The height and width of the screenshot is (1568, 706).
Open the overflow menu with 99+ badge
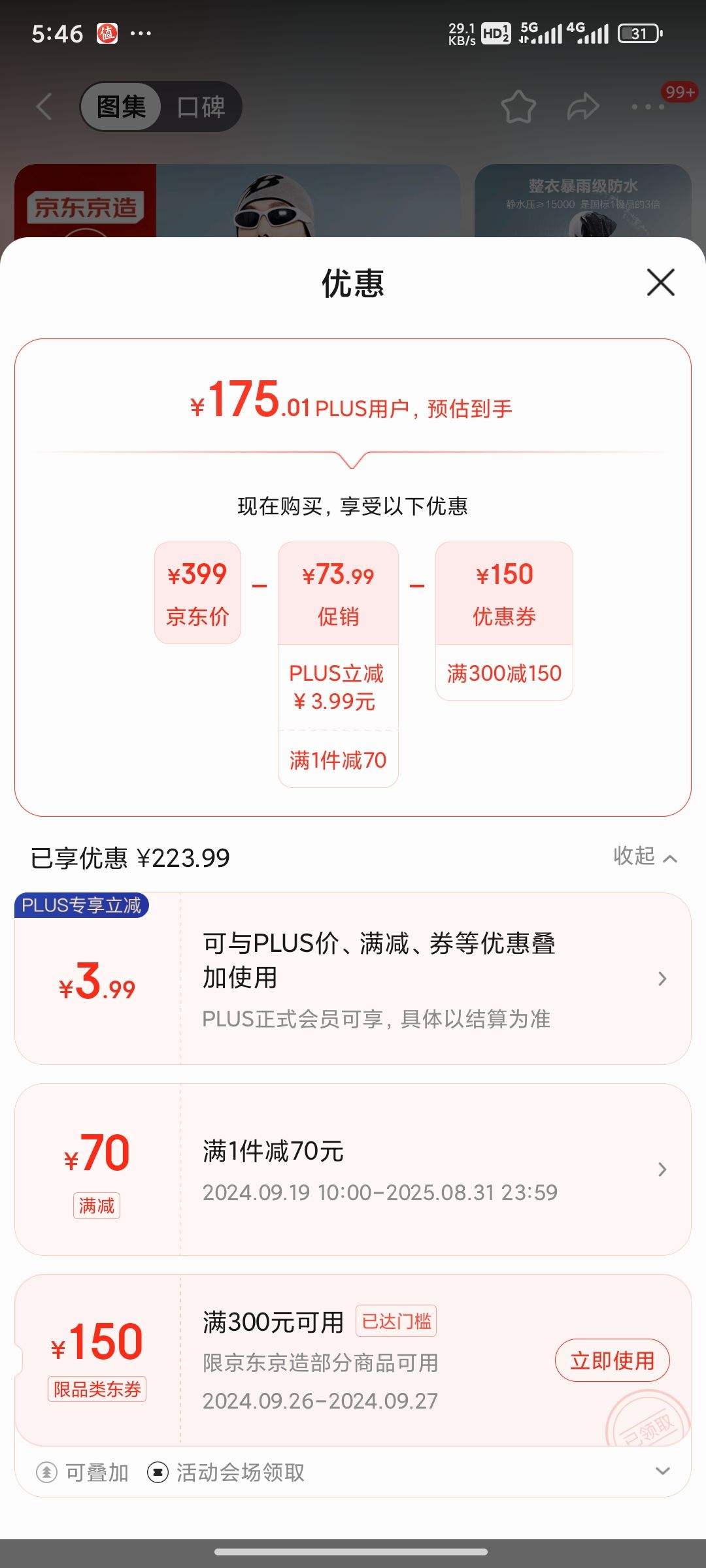point(648,106)
